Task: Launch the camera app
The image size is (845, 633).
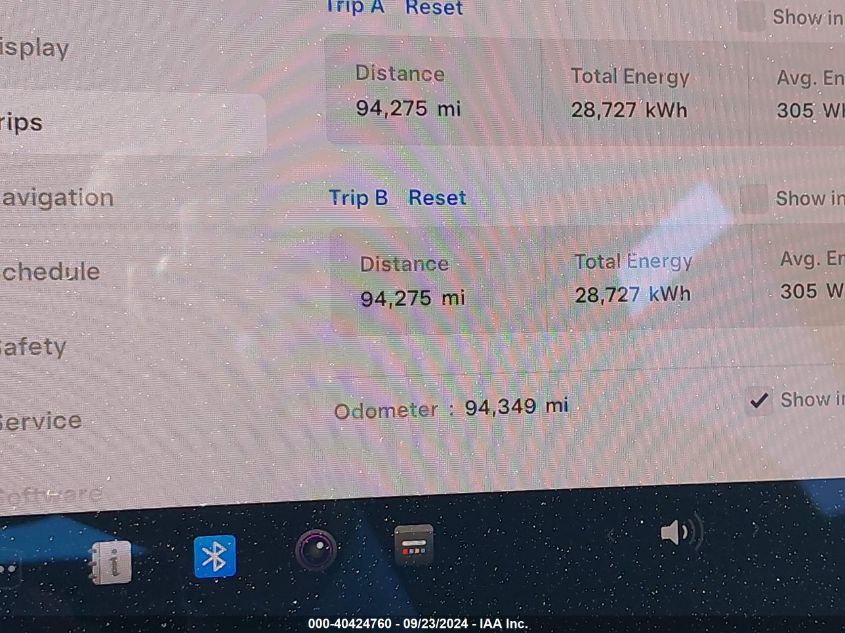Action: 316,550
